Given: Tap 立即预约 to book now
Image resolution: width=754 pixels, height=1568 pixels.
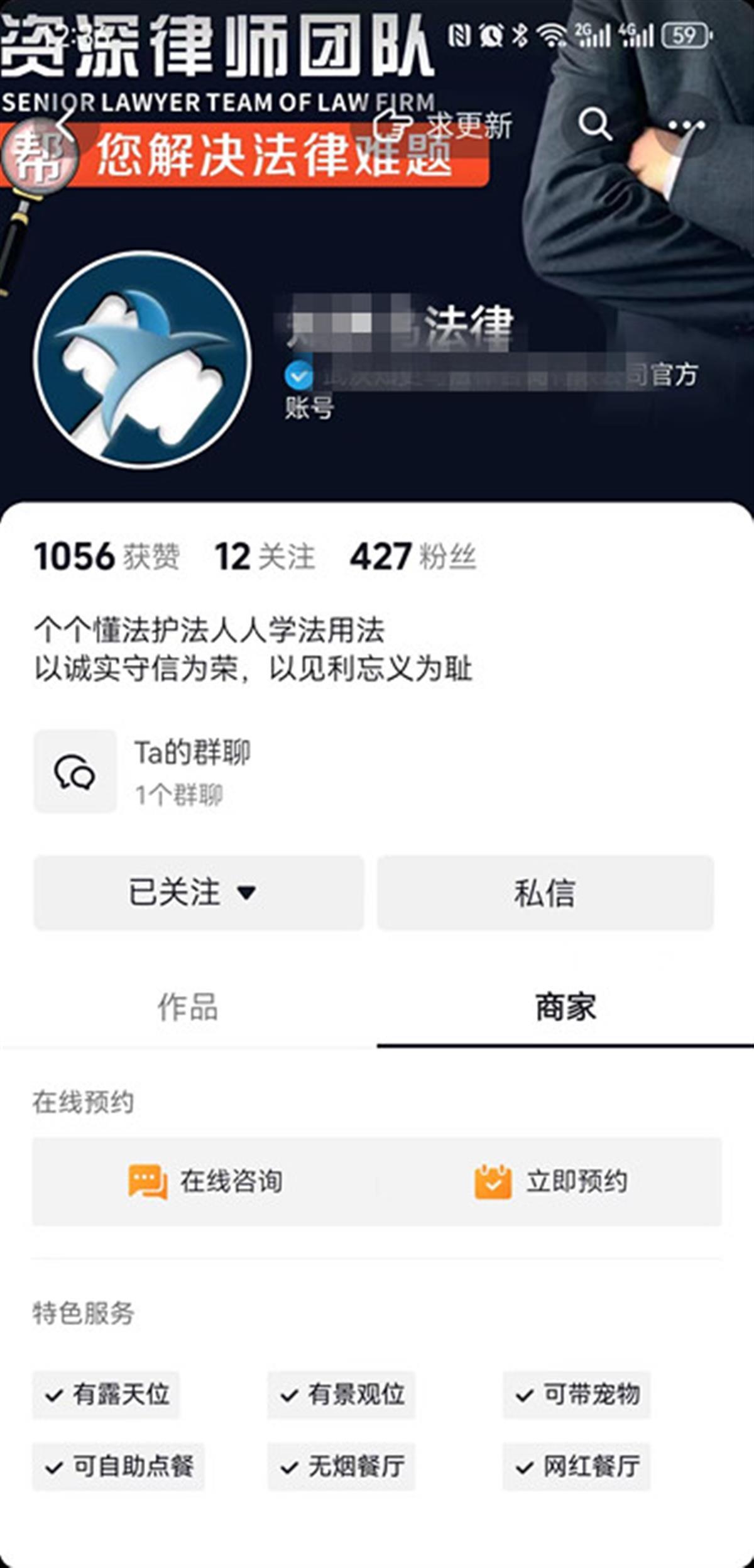Looking at the screenshot, I should coord(550,1181).
